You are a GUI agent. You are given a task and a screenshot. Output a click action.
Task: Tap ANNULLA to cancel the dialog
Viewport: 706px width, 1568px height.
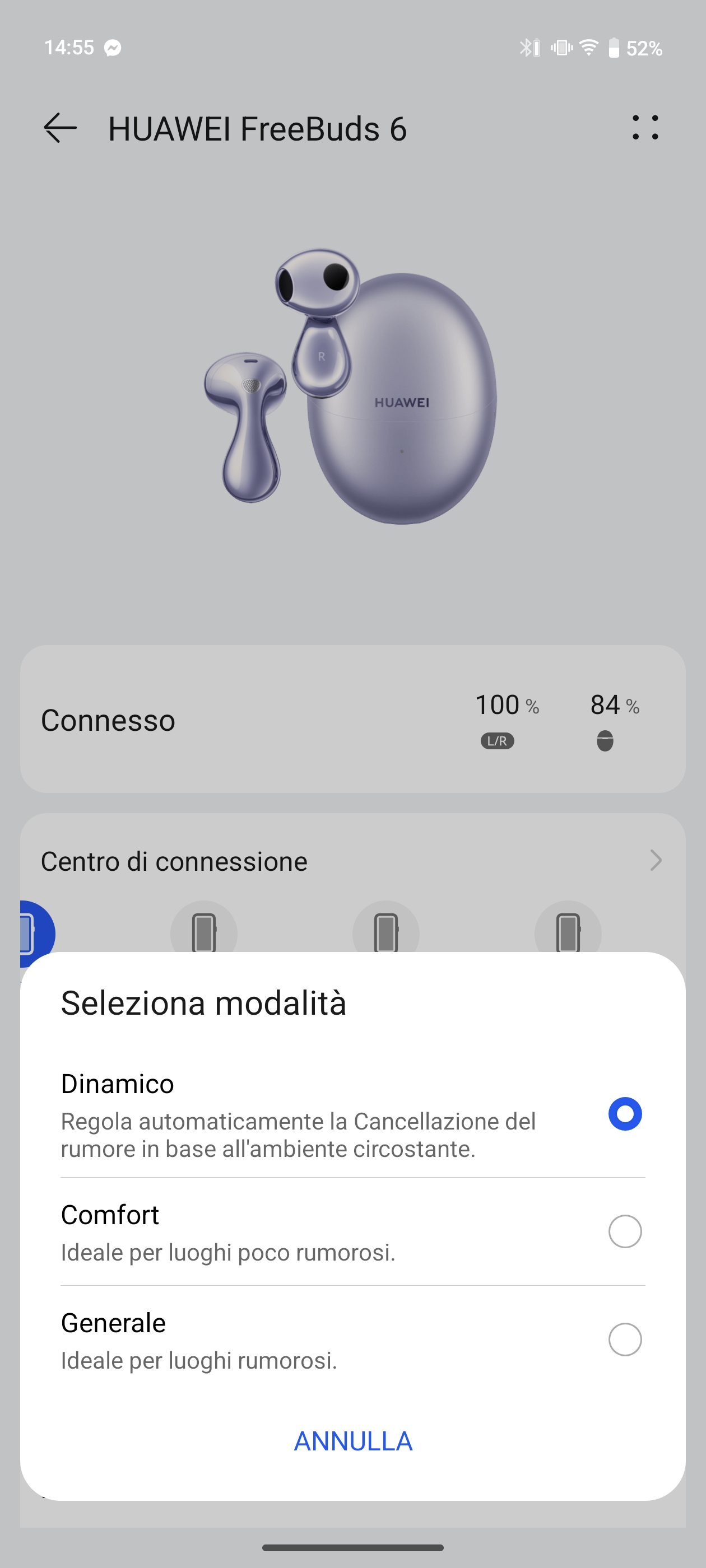tap(352, 1441)
